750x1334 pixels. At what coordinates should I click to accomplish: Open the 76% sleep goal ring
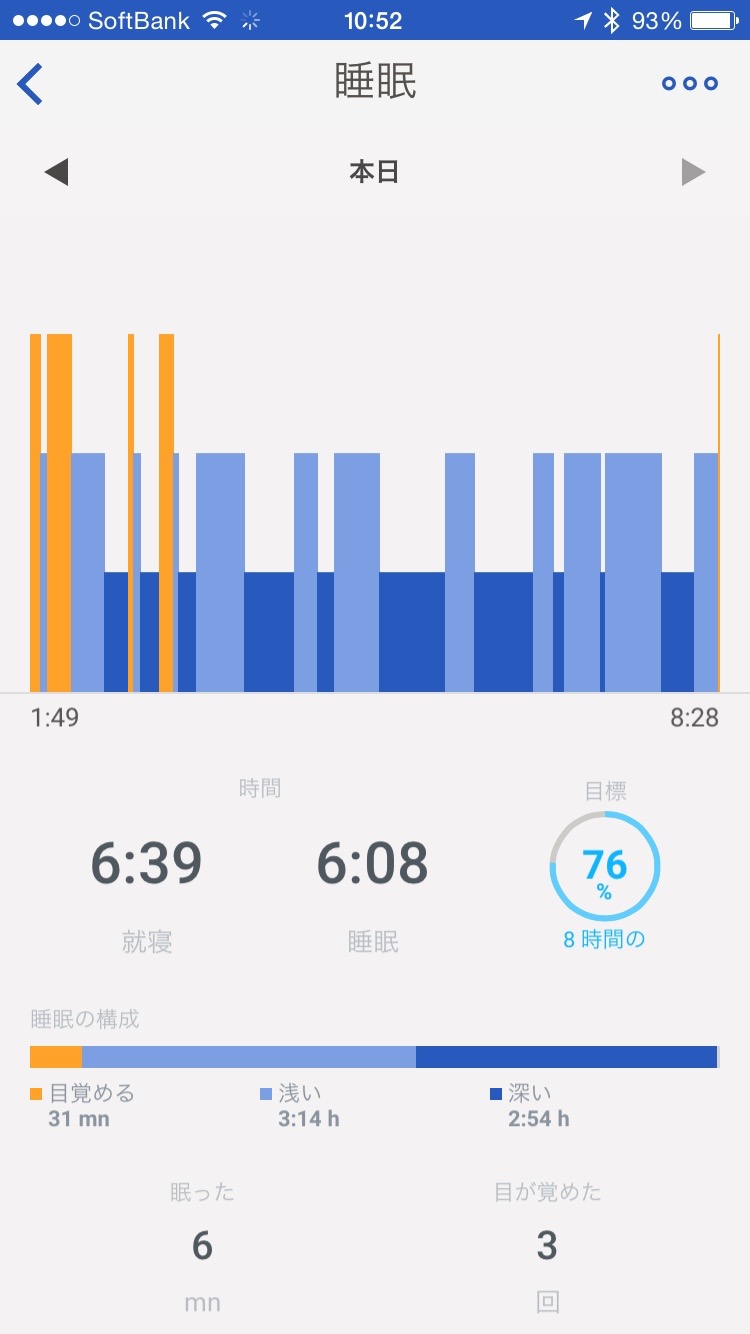[x=604, y=866]
